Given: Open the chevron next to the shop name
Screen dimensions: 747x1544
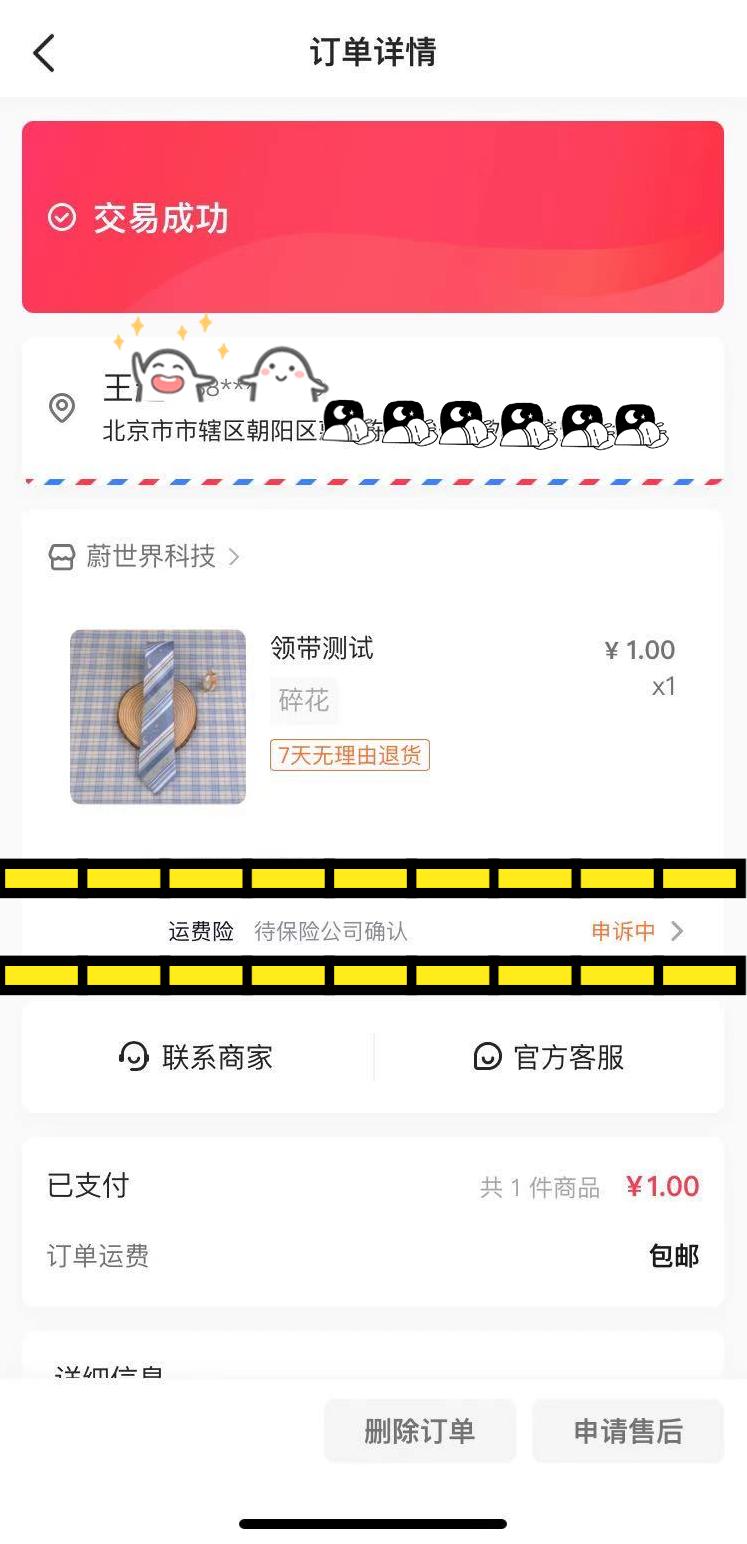Looking at the screenshot, I should (x=233, y=557).
